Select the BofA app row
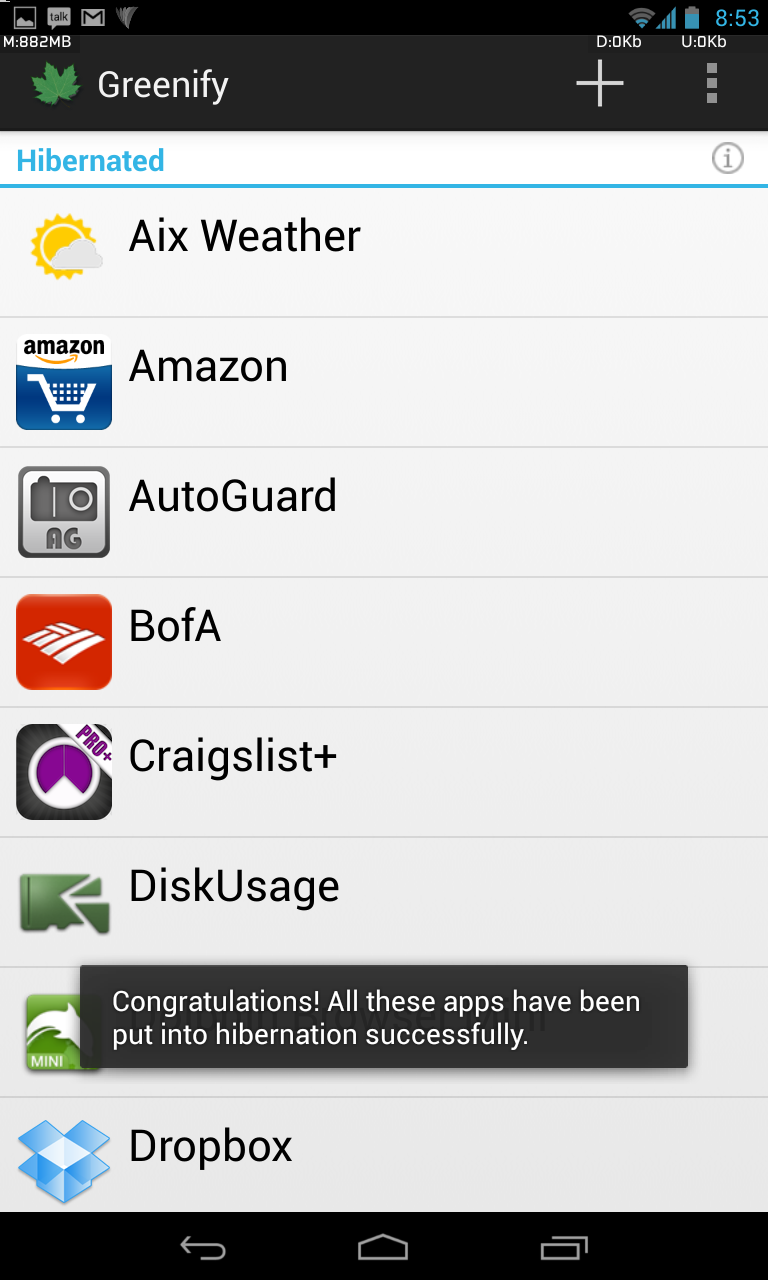The width and height of the screenshot is (768, 1280). (384, 642)
